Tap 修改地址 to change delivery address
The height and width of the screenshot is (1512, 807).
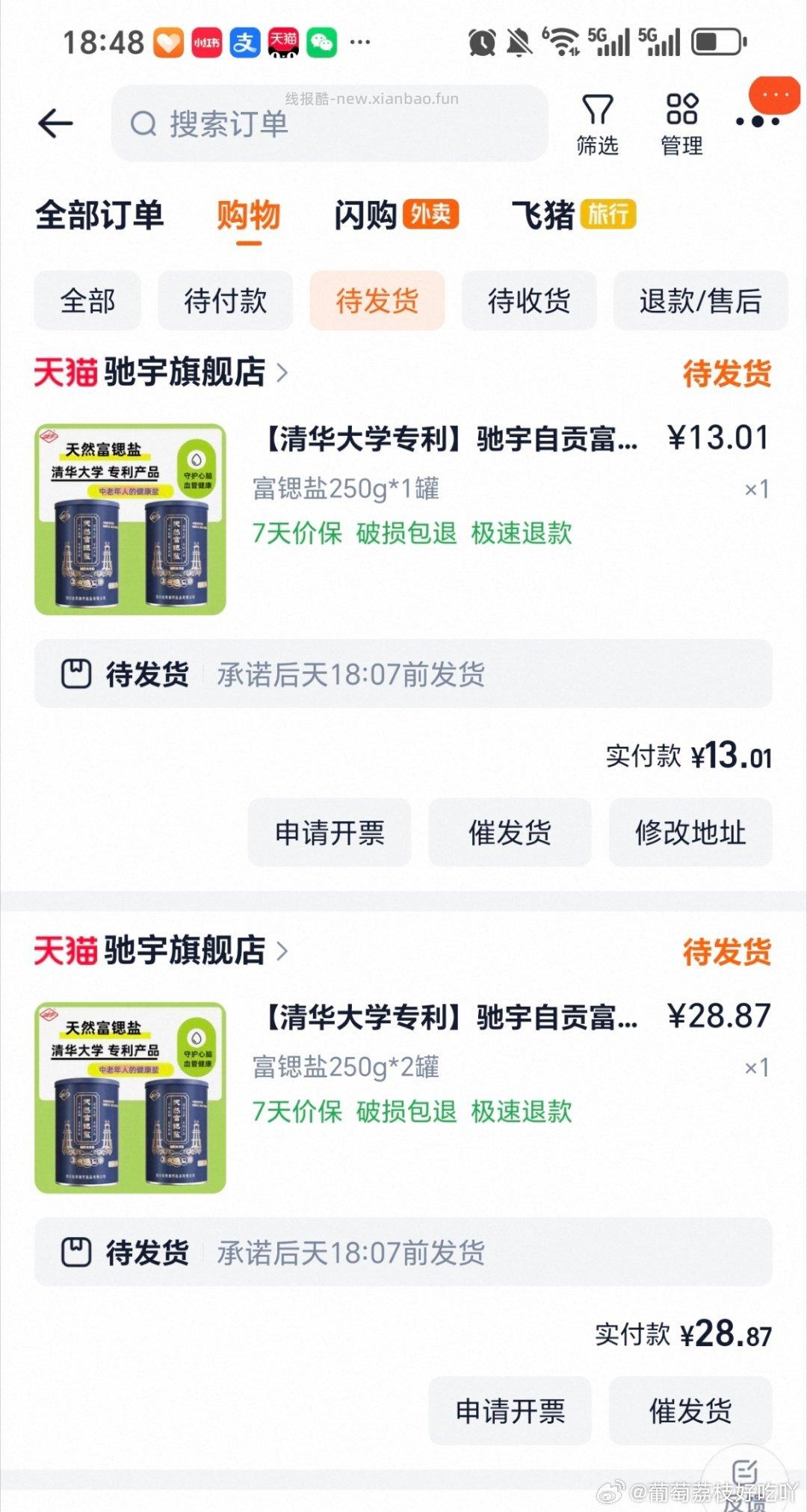pos(690,833)
